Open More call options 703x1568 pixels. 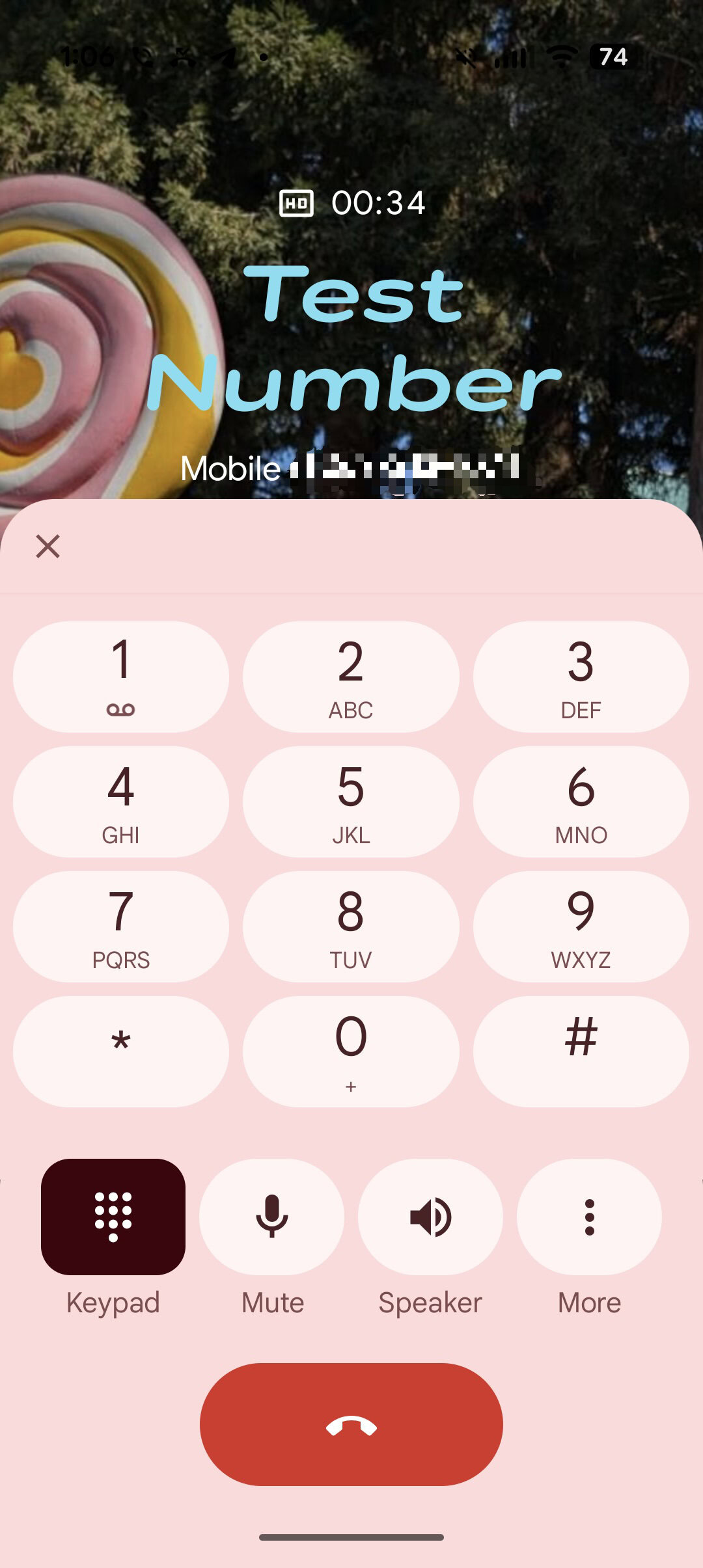pos(590,1217)
